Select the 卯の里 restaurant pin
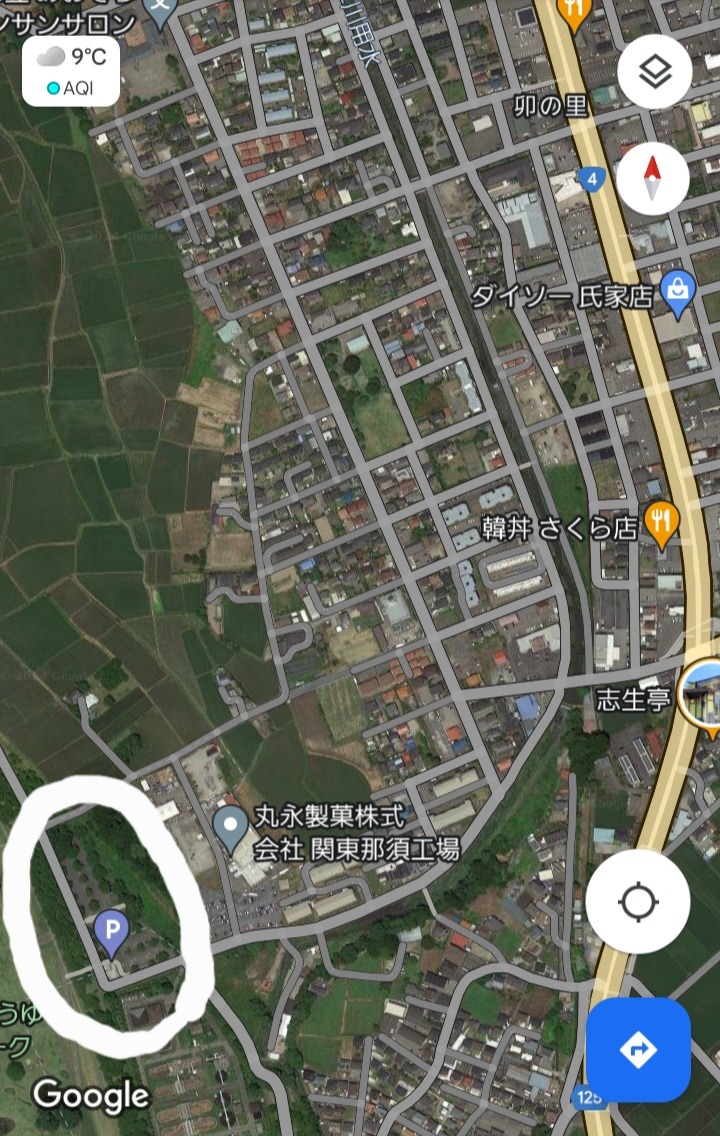This screenshot has width=720, height=1136. (x=574, y=12)
